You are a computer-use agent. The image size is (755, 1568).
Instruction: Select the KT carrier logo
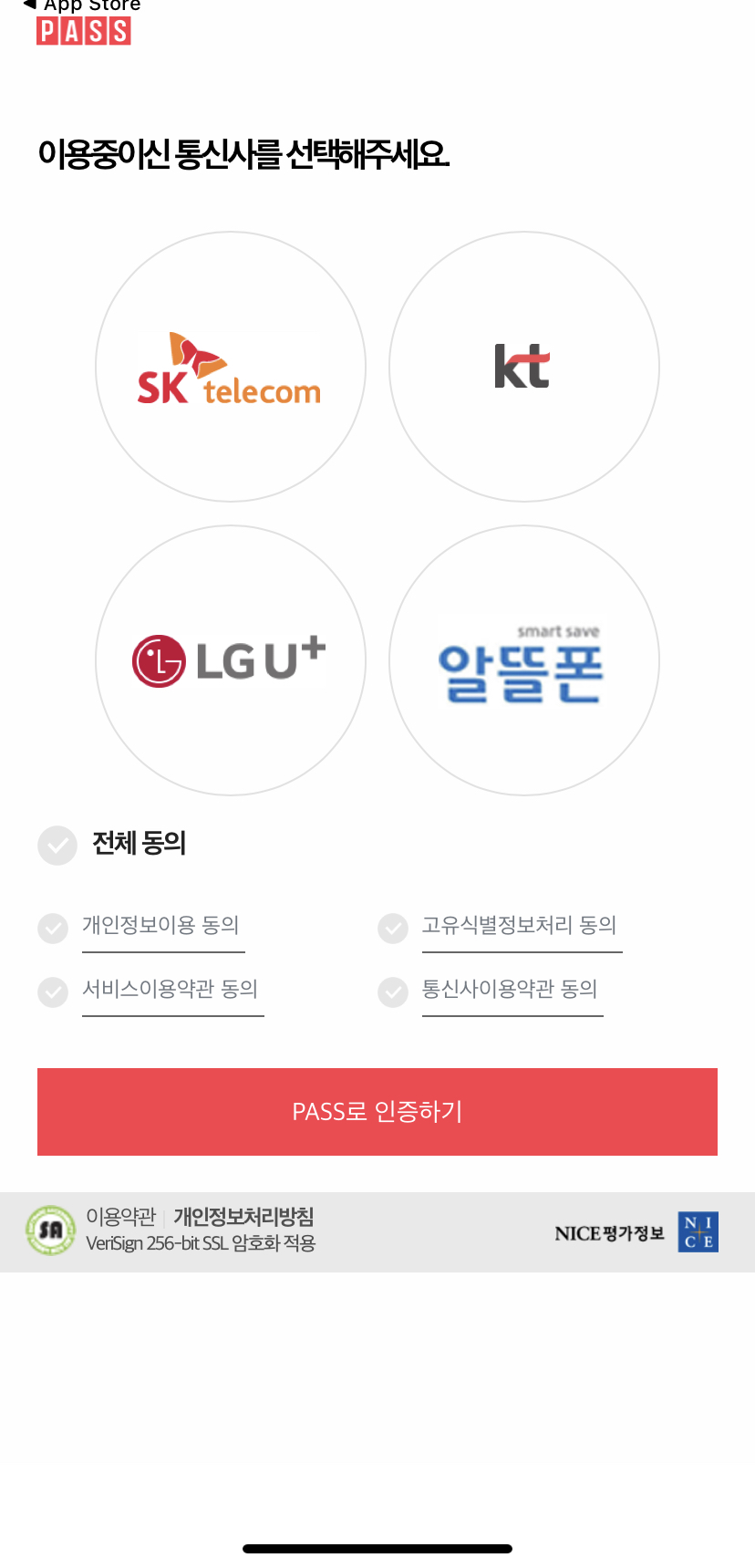pos(523,366)
